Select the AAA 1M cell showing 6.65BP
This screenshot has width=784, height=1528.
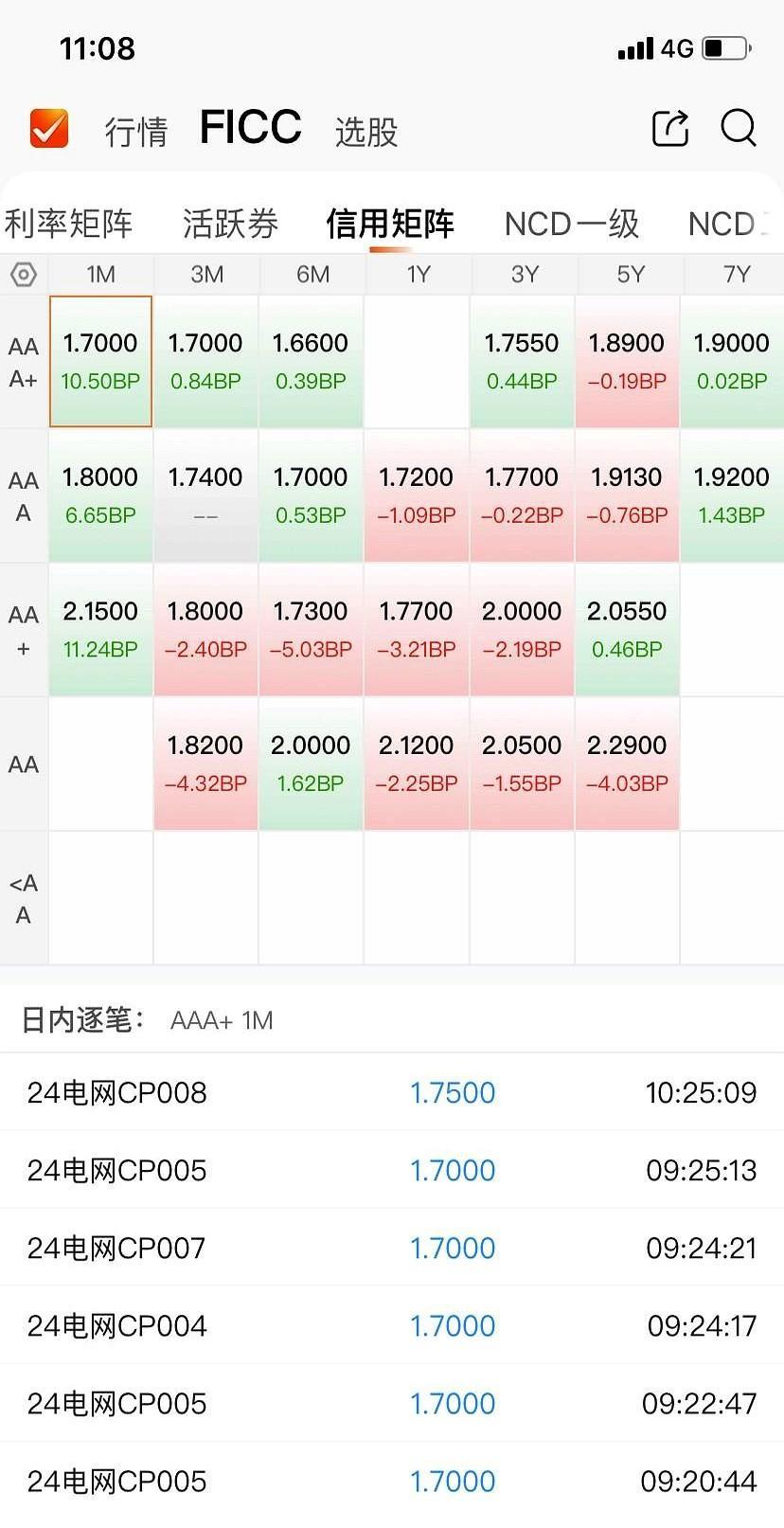tap(100, 495)
